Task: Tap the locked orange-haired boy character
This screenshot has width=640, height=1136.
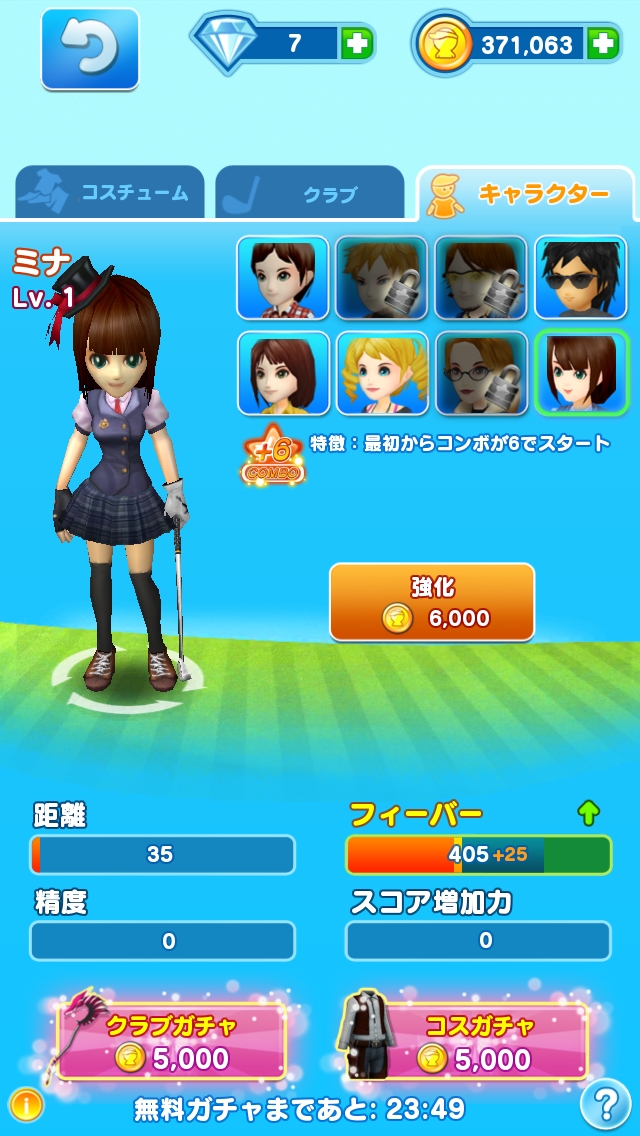Action: (382, 278)
